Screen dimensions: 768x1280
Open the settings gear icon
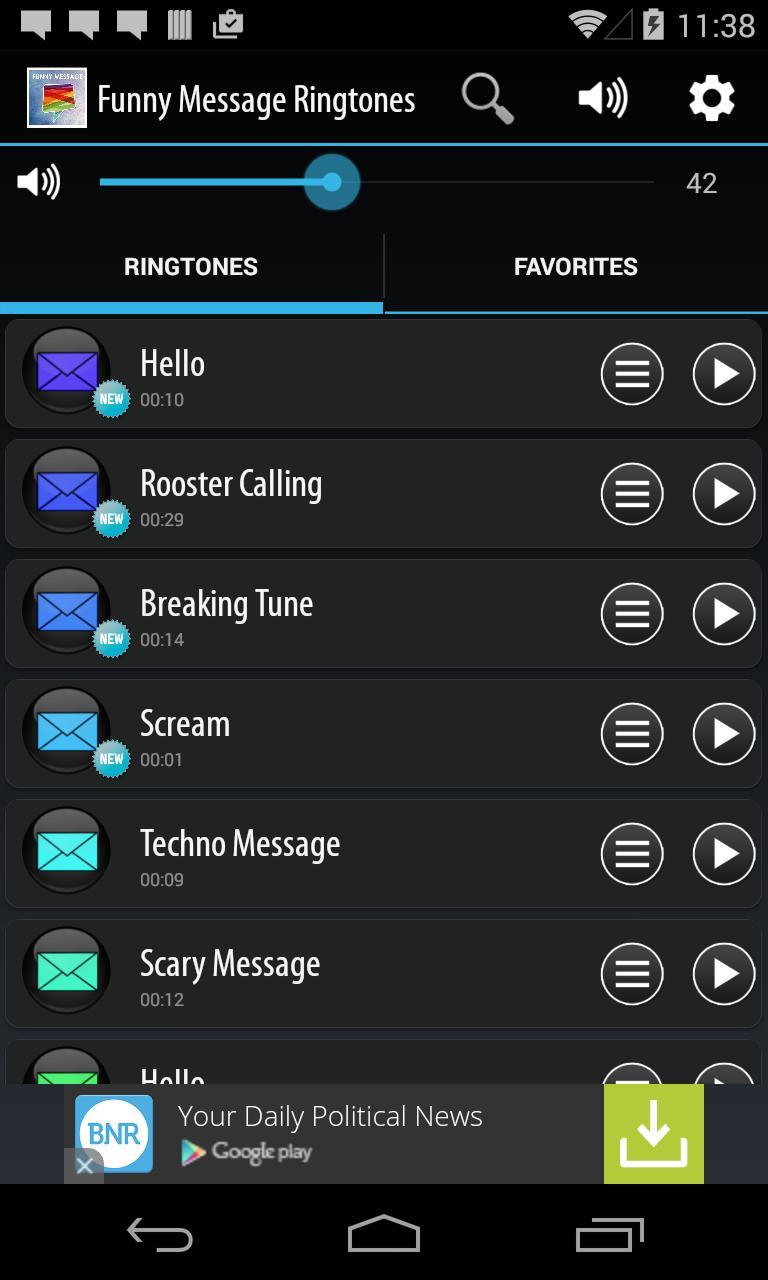click(x=710, y=98)
